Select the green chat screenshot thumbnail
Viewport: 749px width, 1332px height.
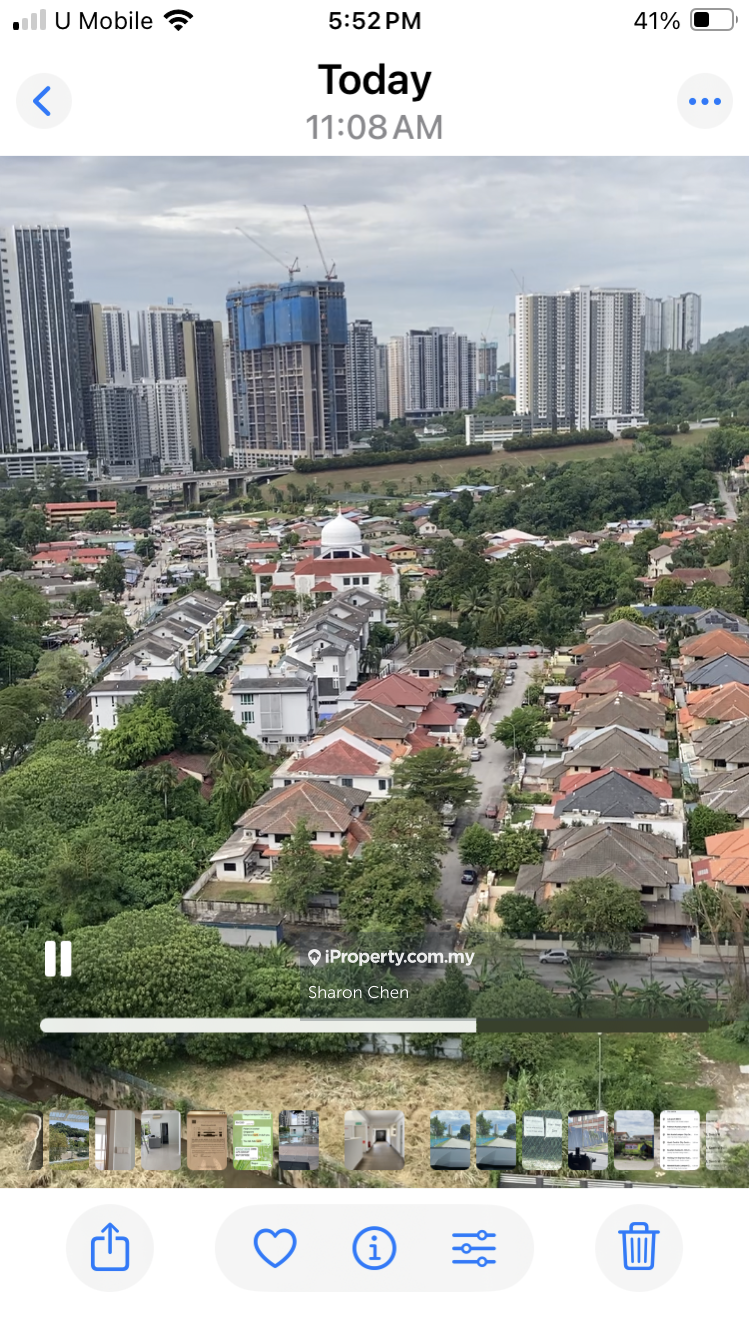252,1140
